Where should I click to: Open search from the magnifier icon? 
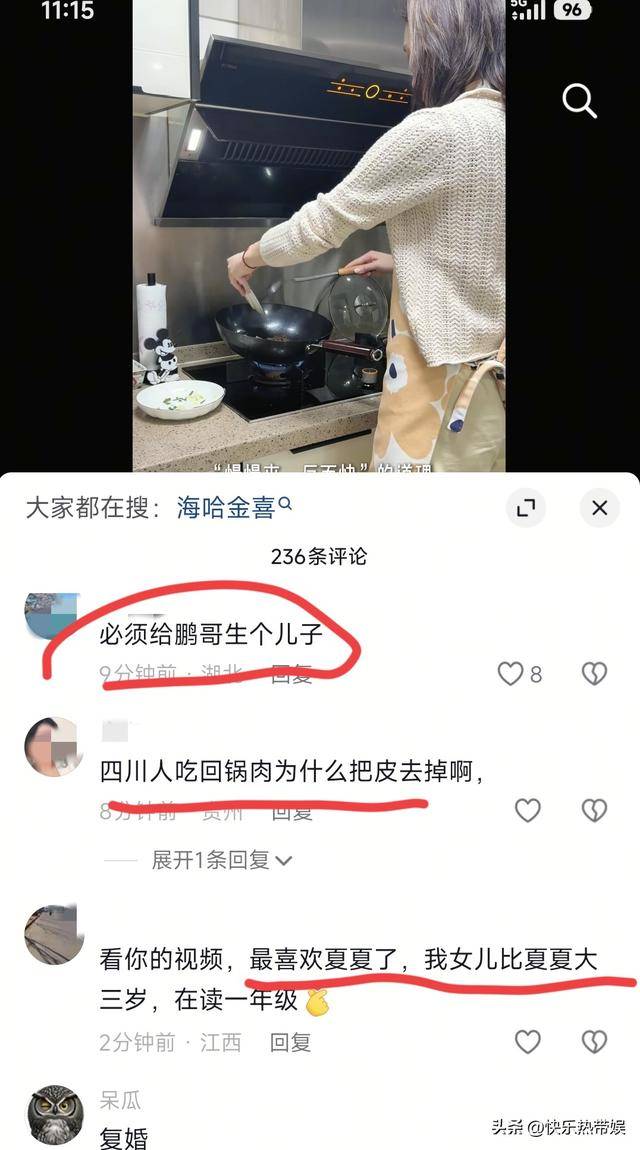click(579, 100)
